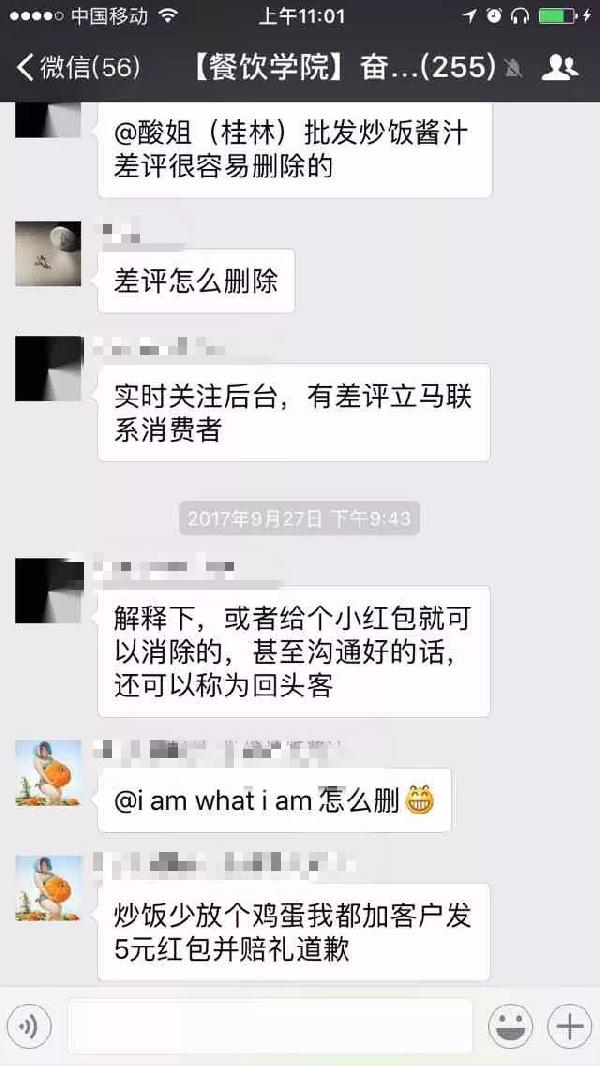The height and width of the screenshot is (1066, 600).
Task: Open the plus attachment menu
Action: 569,1026
